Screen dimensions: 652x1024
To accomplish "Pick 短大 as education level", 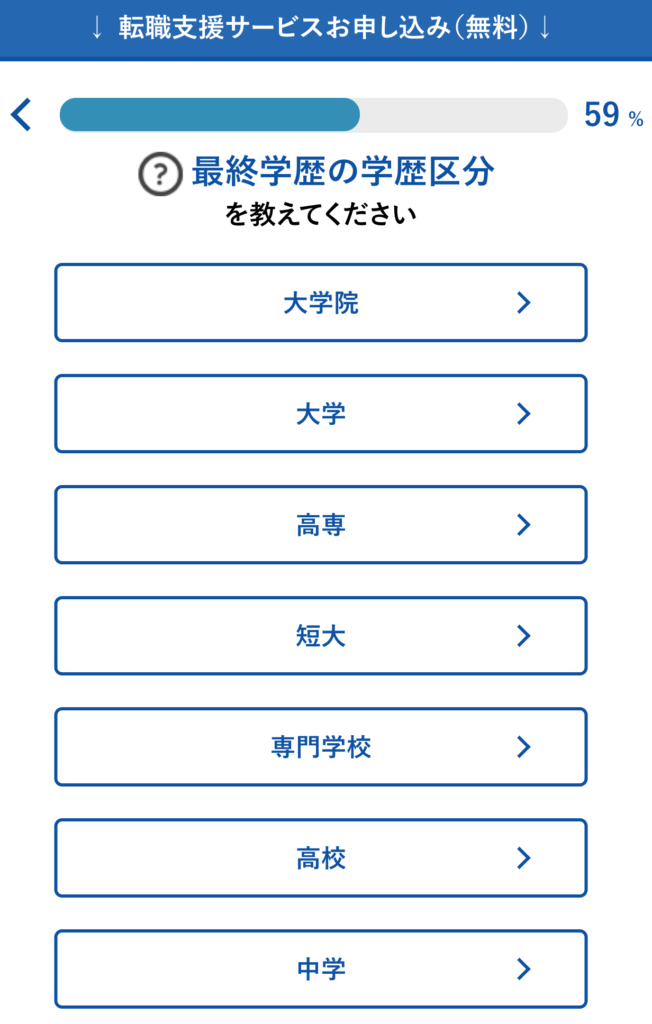I will coord(320,636).
